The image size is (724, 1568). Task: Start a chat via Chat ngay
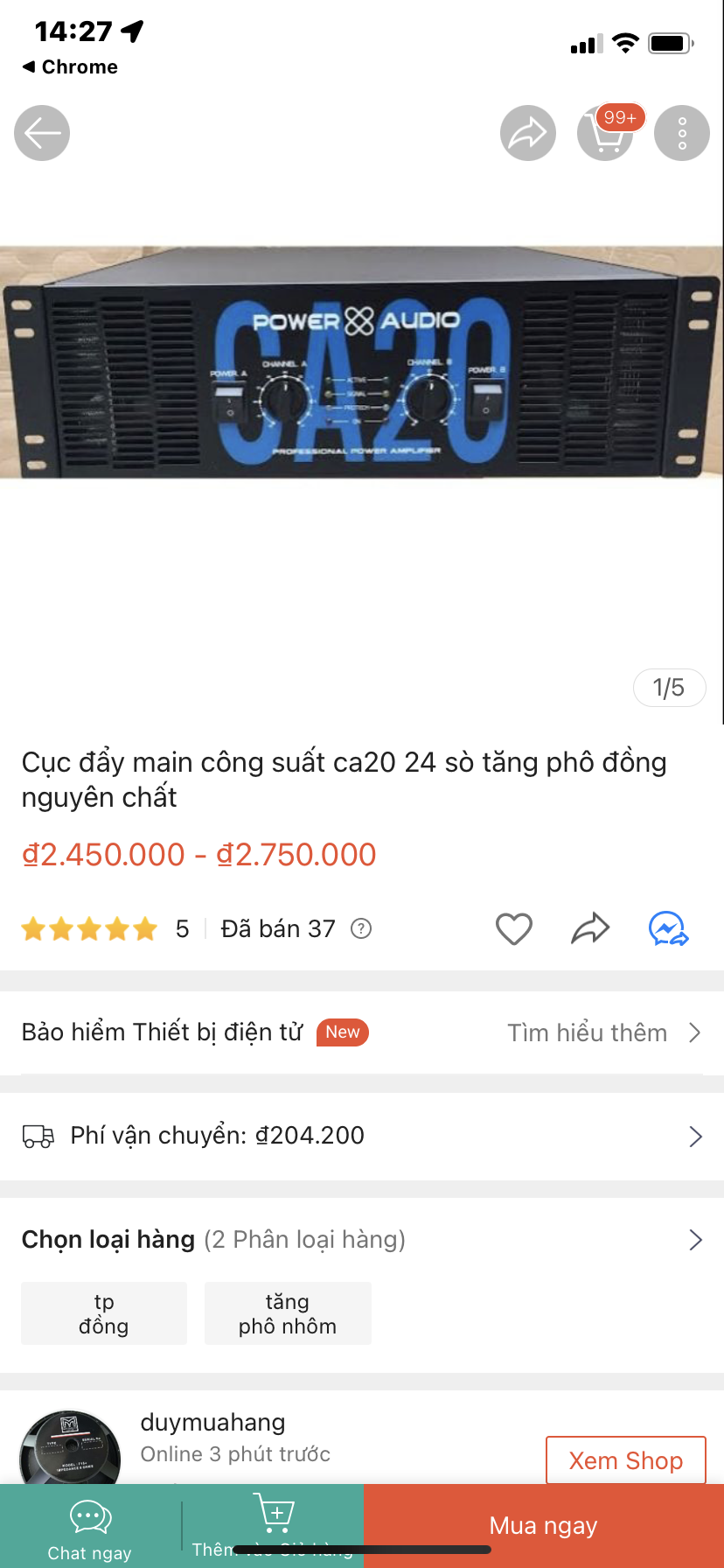coord(90,1529)
